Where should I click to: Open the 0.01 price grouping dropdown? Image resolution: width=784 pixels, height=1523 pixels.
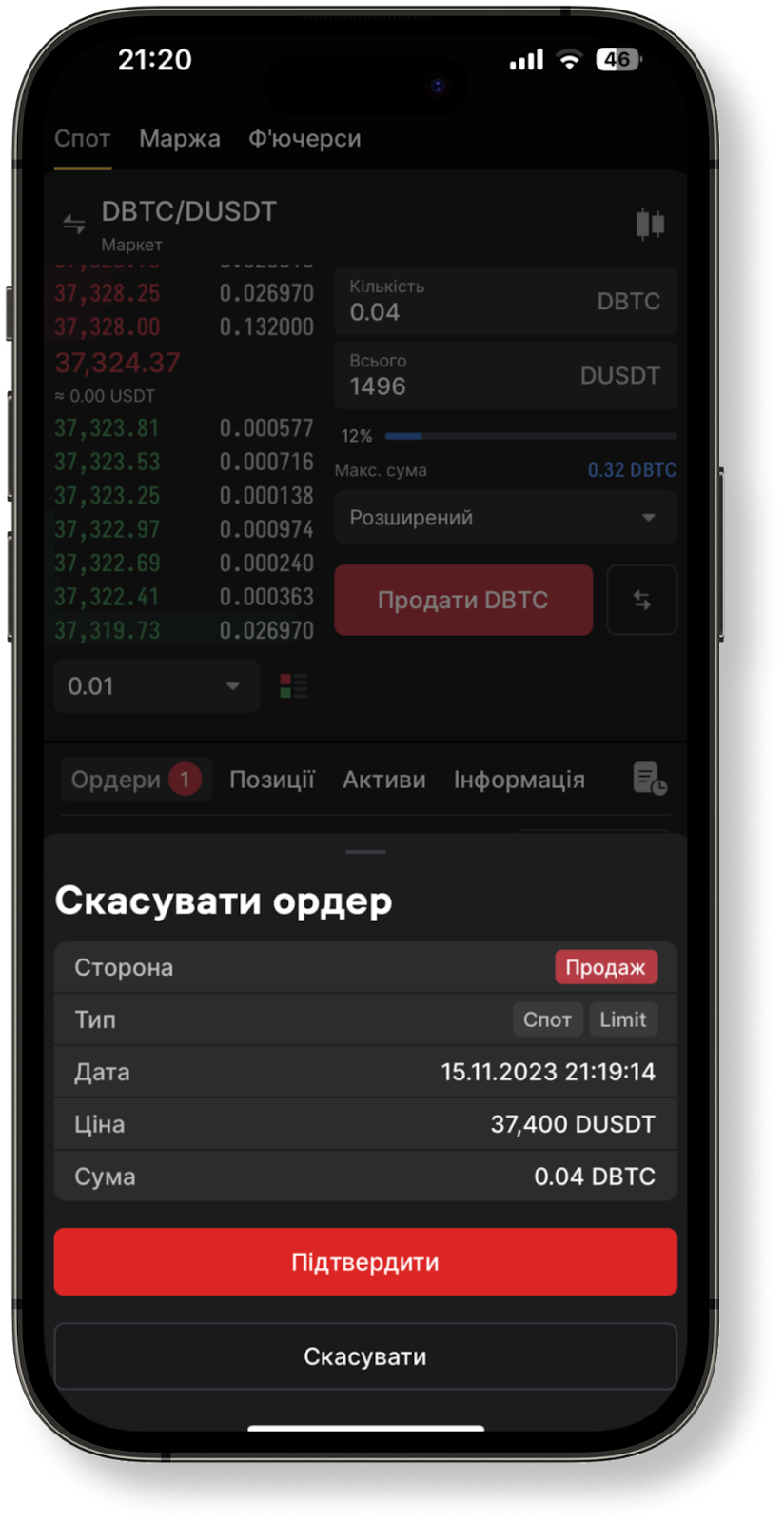(157, 686)
